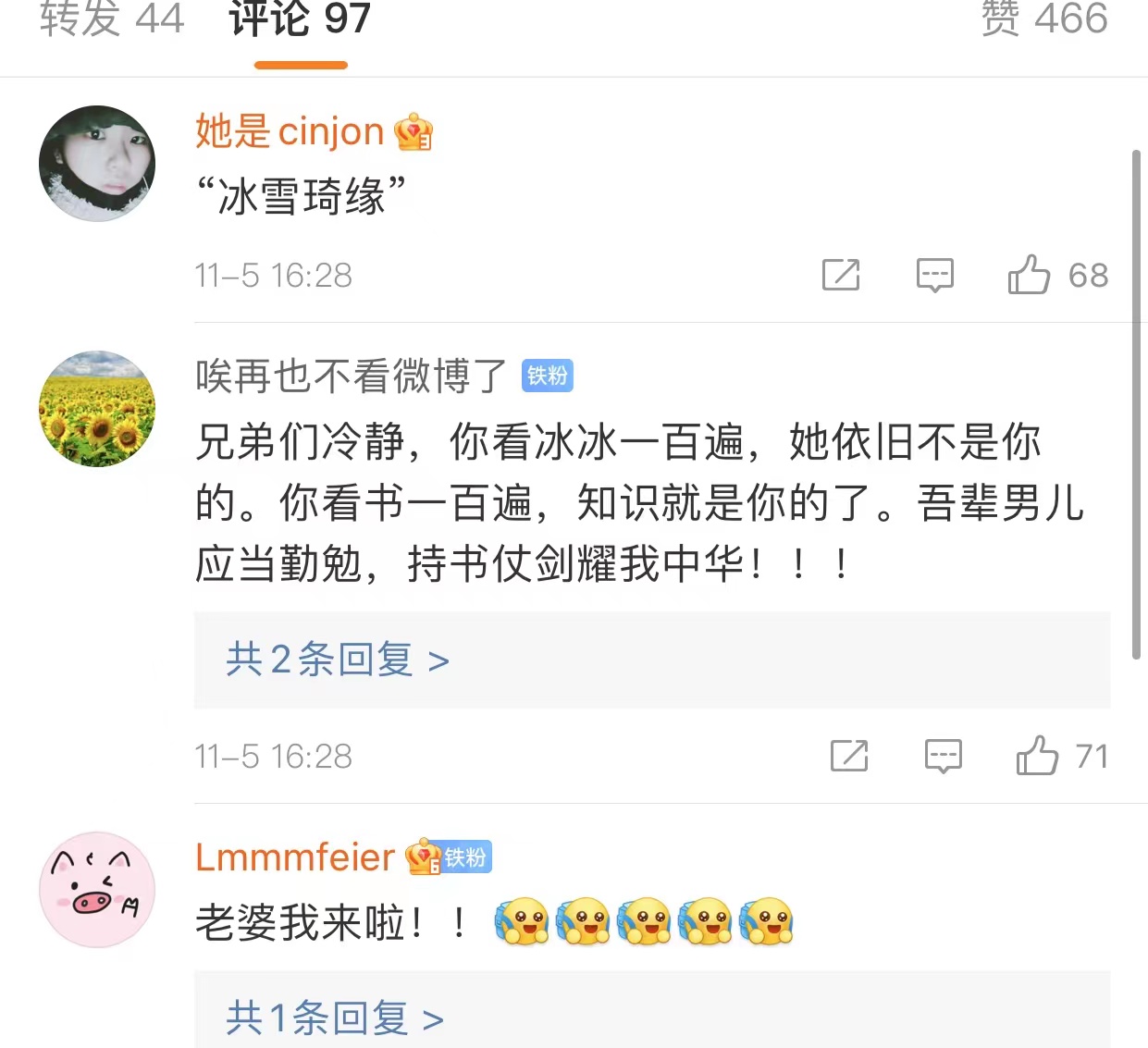This screenshot has width=1148, height=1048.
Task: Open the sunflower avatar profile
Action: click(97, 409)
